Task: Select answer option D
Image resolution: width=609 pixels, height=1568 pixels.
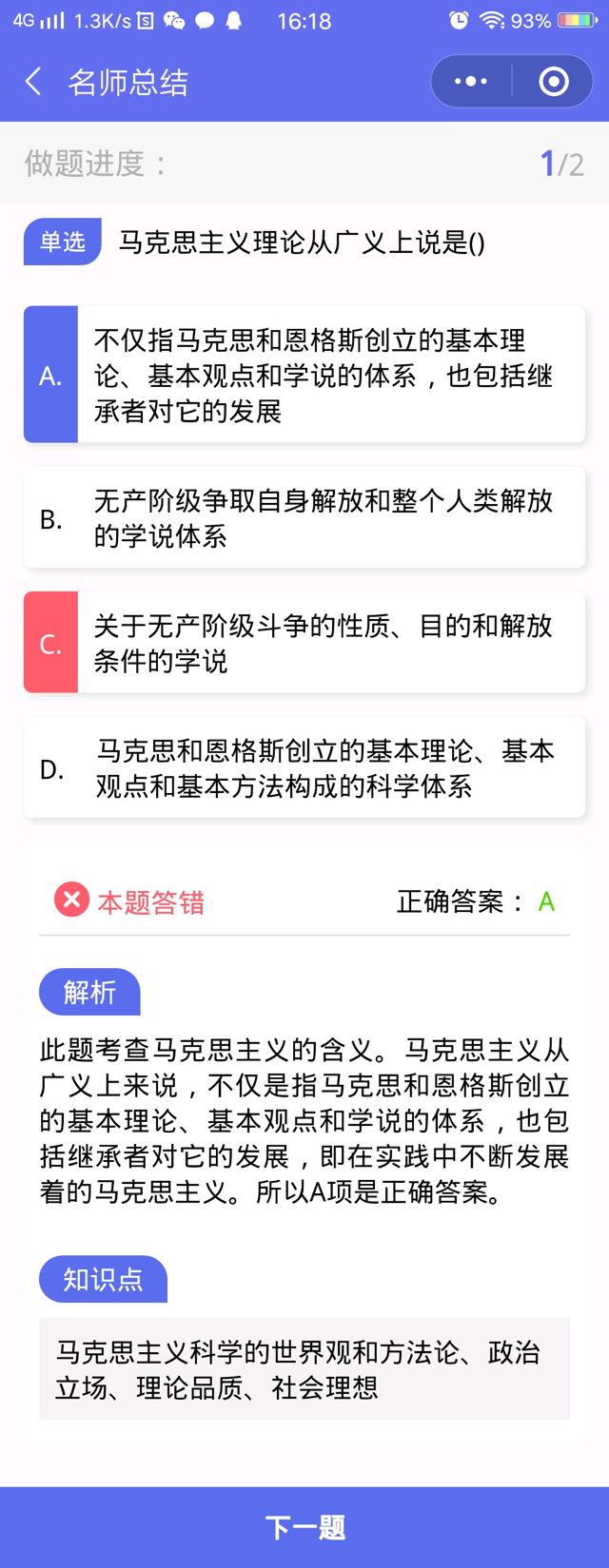Action: (304, 768)
